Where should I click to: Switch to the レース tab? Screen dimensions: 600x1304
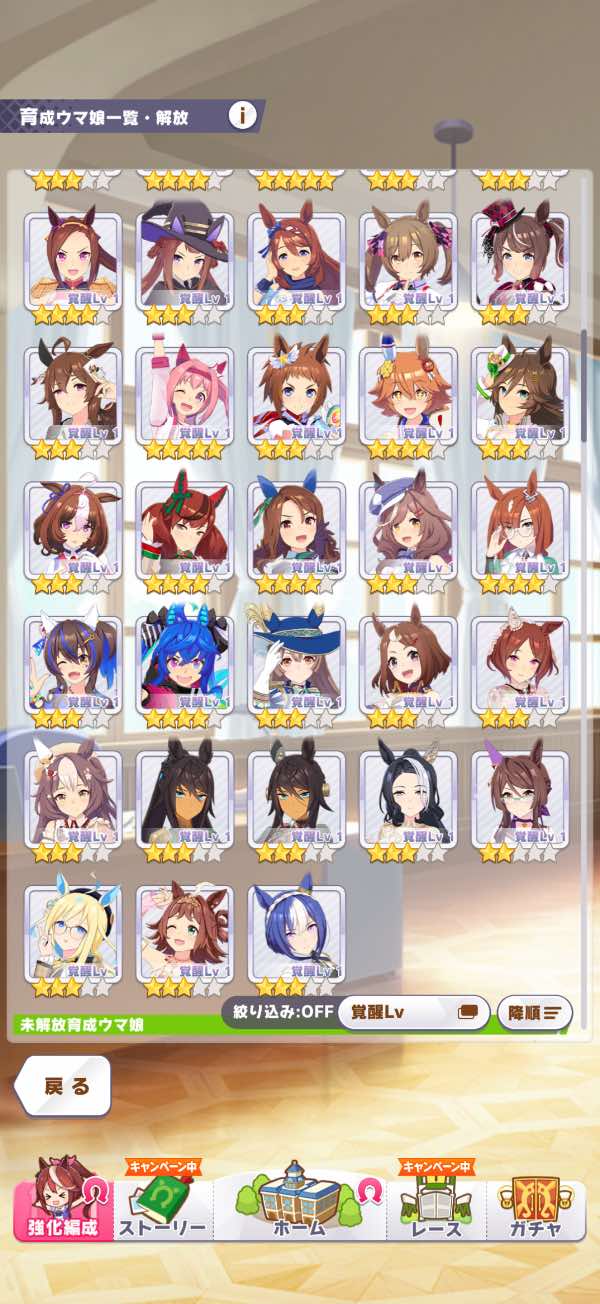[x=437, y=1212]
